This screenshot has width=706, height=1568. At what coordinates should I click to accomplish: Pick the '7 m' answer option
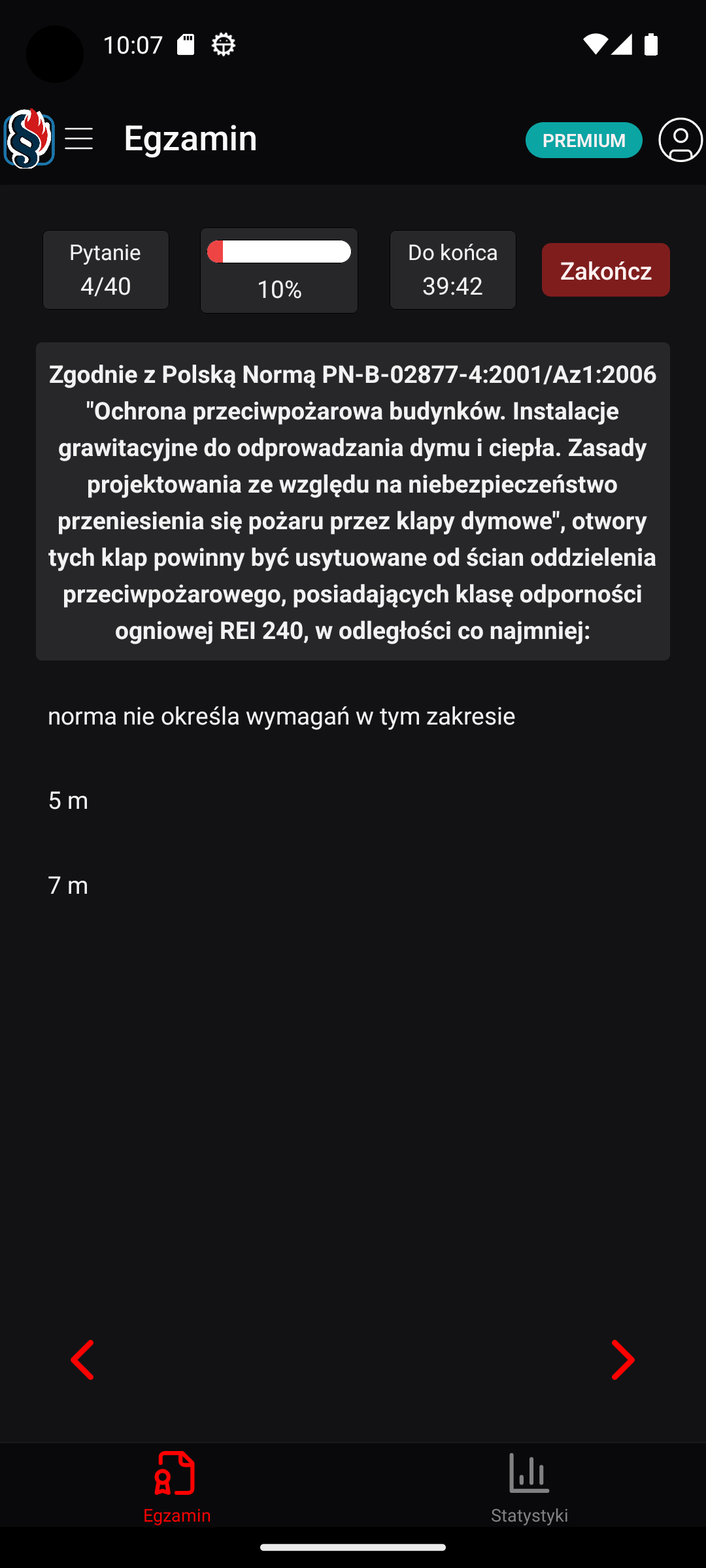pyautogui.click(x=67, y=887)
